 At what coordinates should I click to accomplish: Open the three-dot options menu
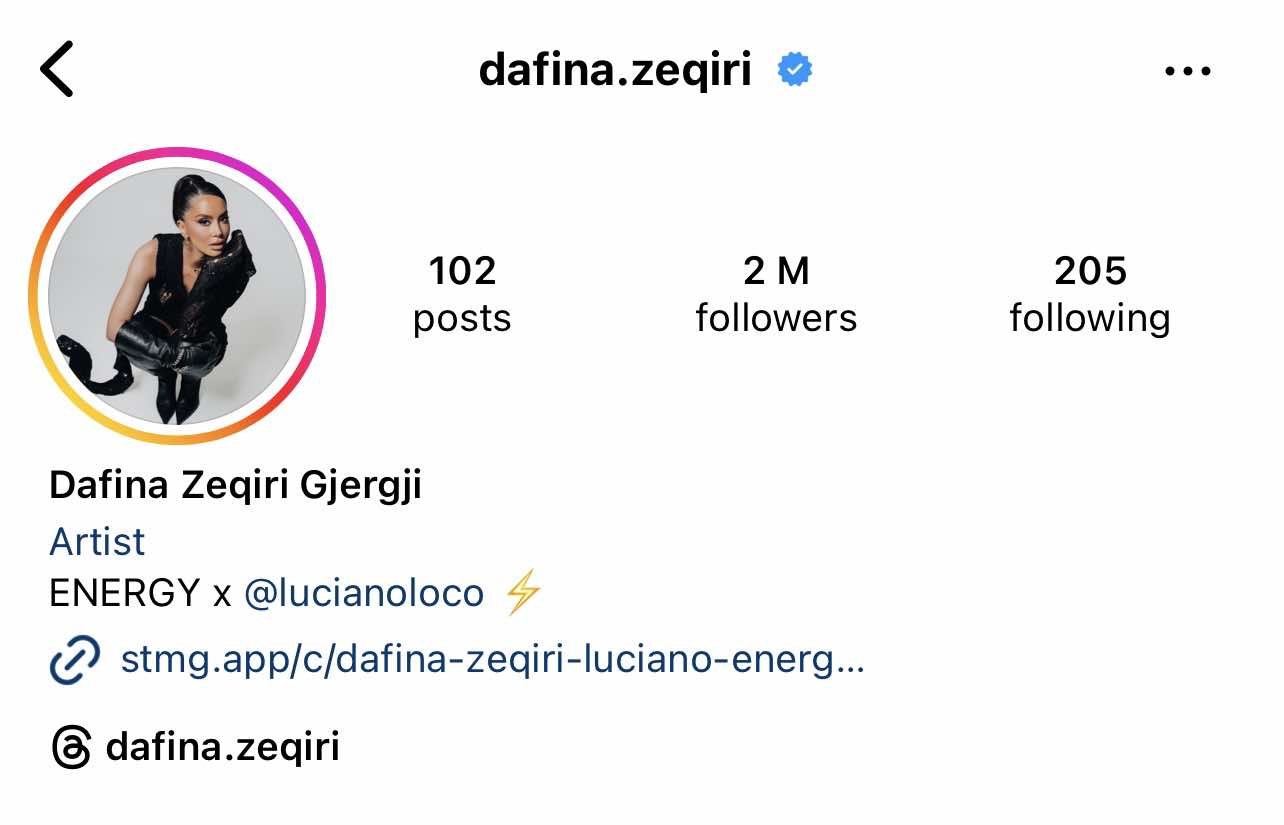(x=1188, y=71)
